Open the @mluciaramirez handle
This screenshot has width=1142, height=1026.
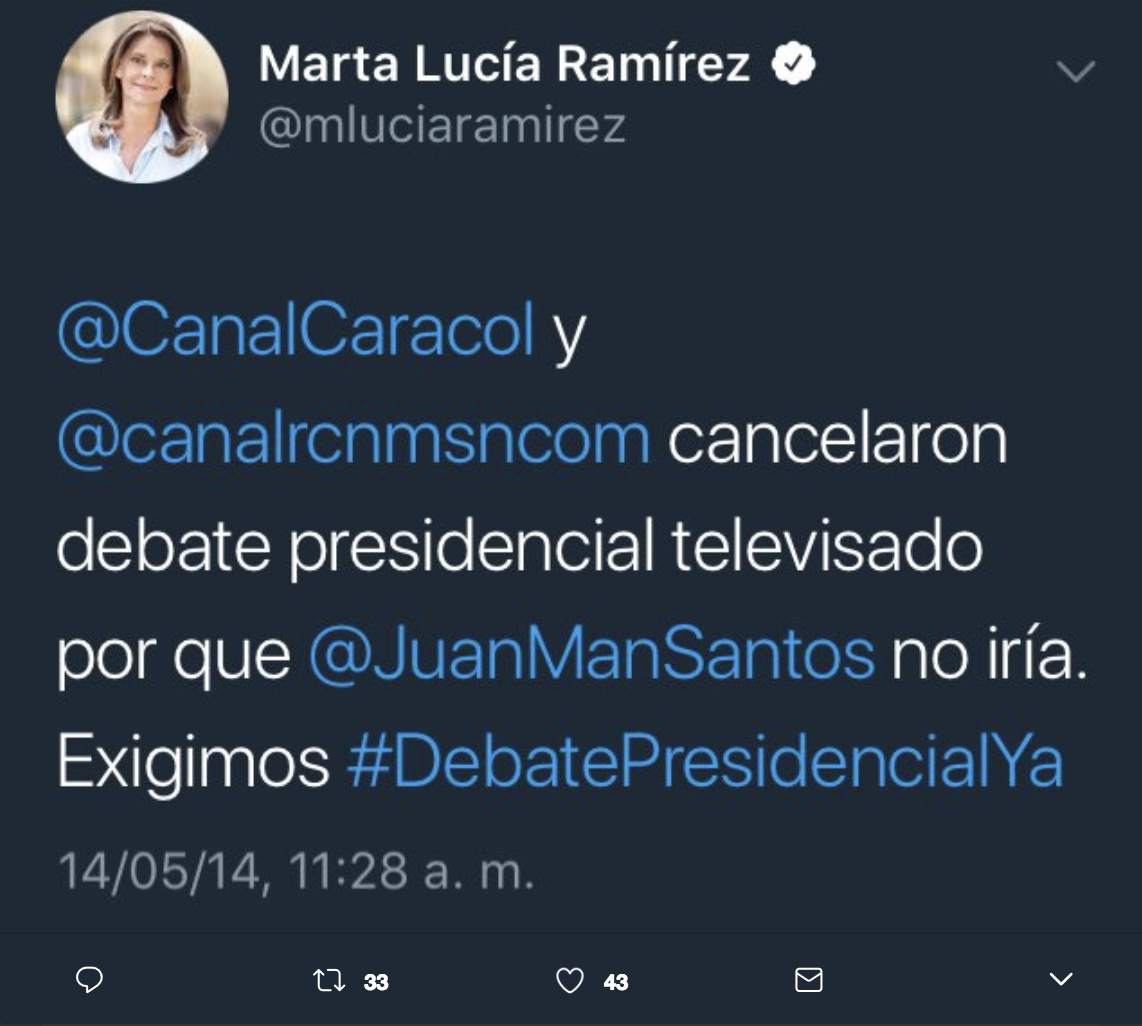[442, 126]
